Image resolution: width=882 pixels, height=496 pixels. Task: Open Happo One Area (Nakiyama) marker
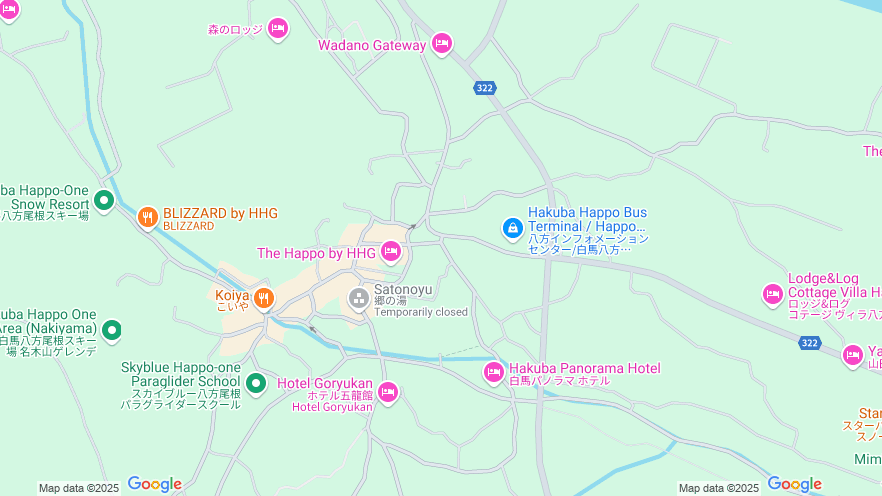pos(112,329)
